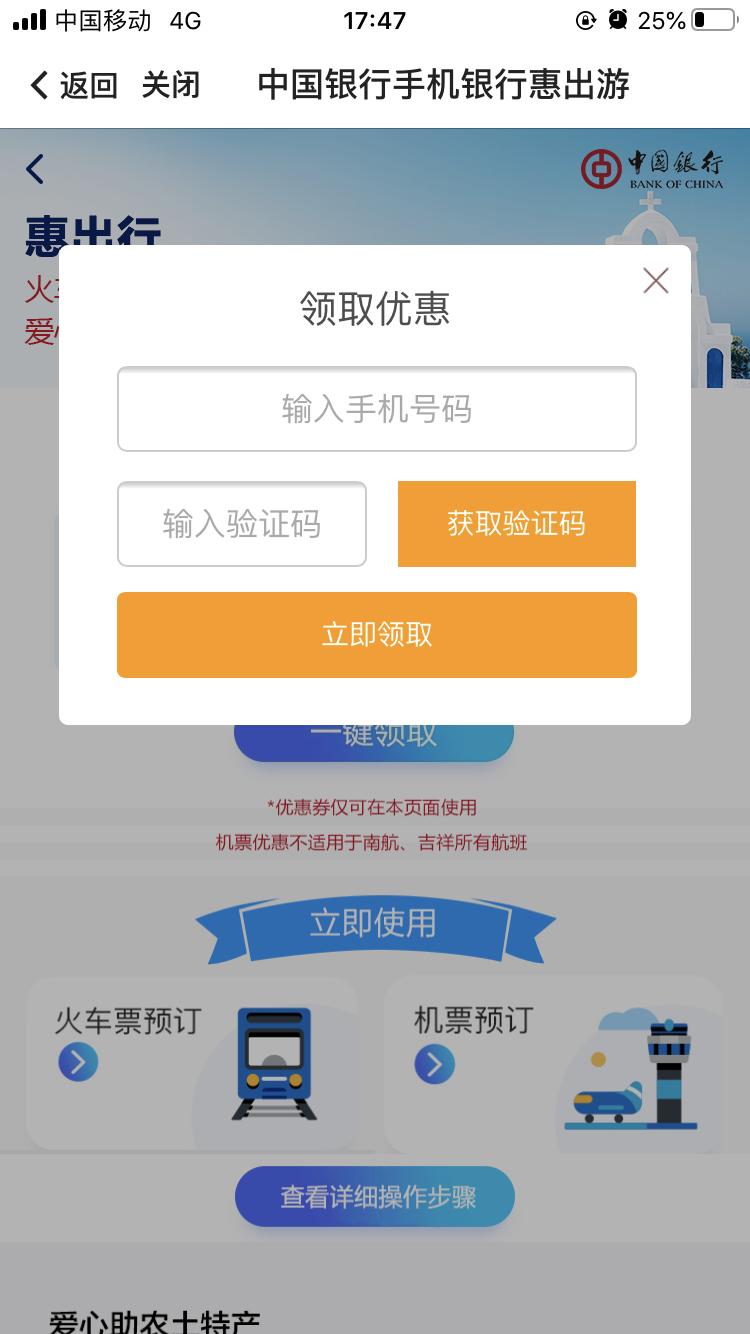Tap the battery indicator in status bar
The height and width of the screenshot is (1334, 750).
tap(712, 21)
